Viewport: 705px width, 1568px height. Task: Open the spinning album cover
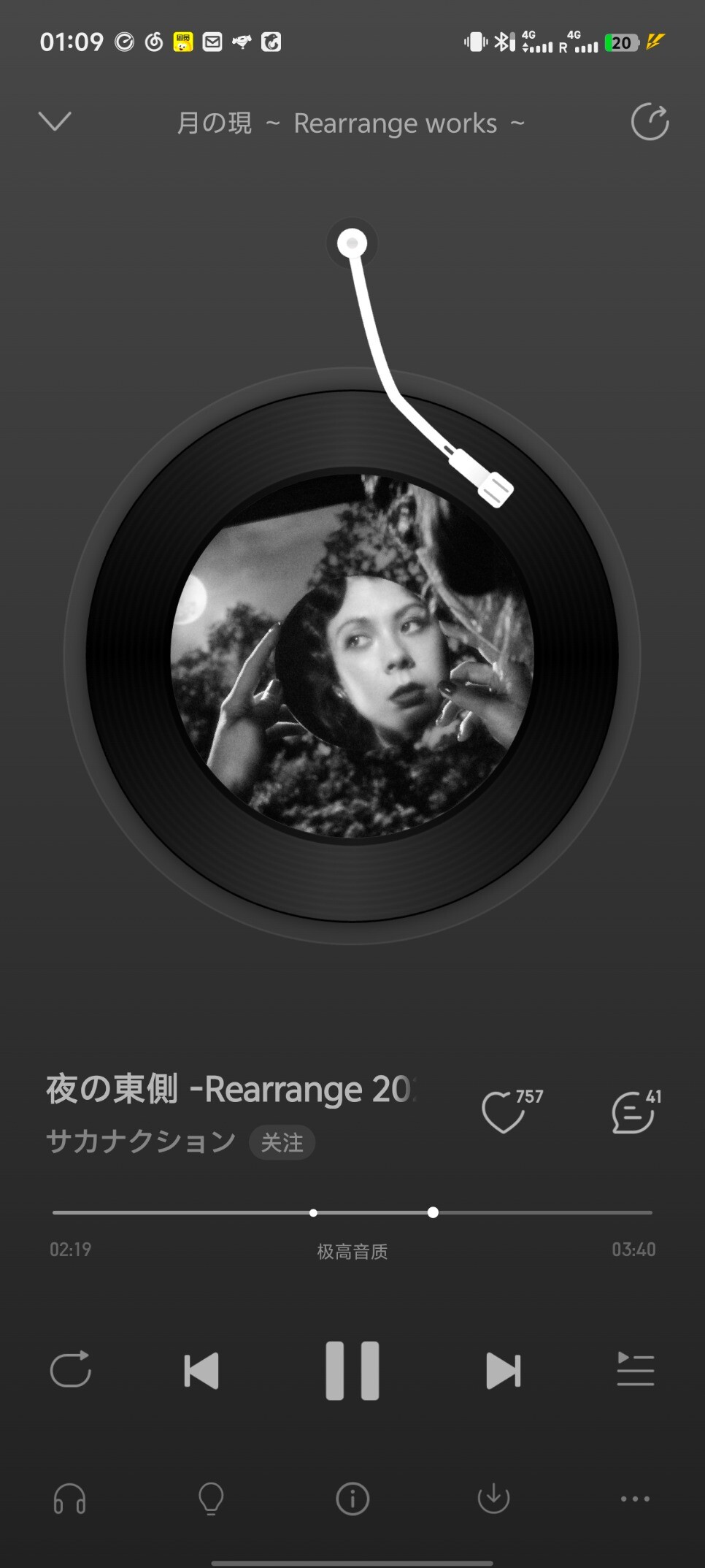point(352,655)
